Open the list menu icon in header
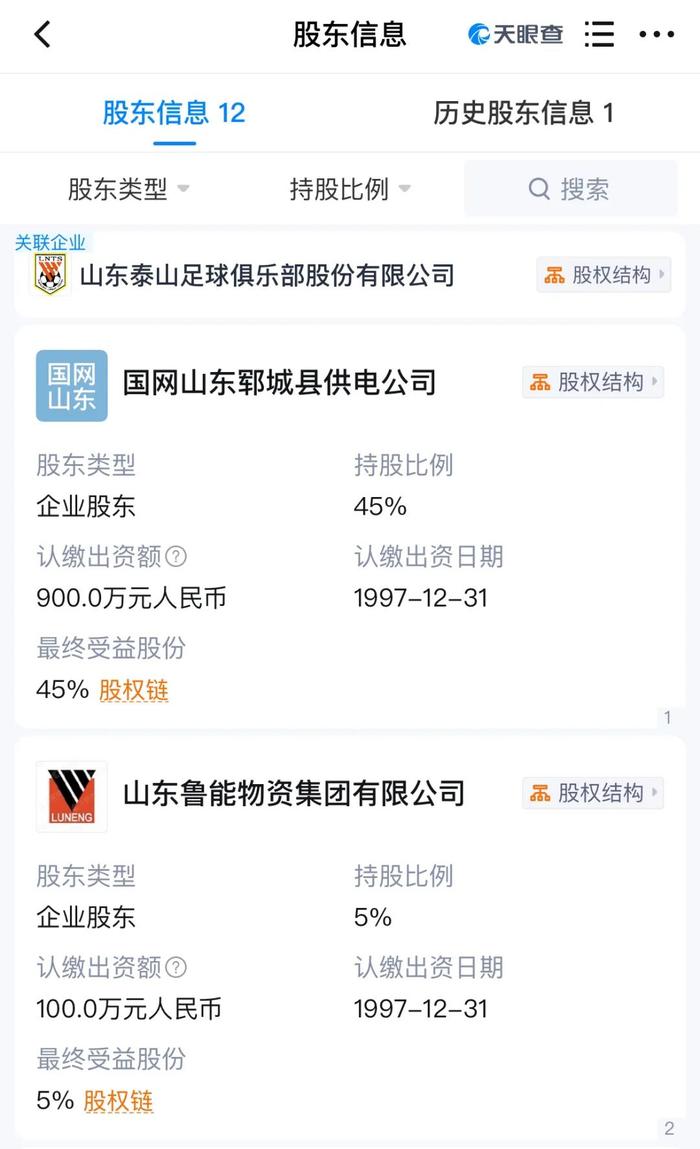The width and height of the screenshot is (700, 1149). (x=599, y=34)
